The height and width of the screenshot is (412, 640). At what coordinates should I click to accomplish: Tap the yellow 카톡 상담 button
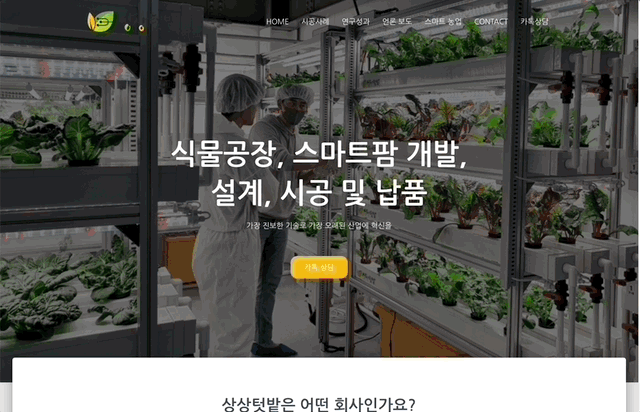(319, 267)
